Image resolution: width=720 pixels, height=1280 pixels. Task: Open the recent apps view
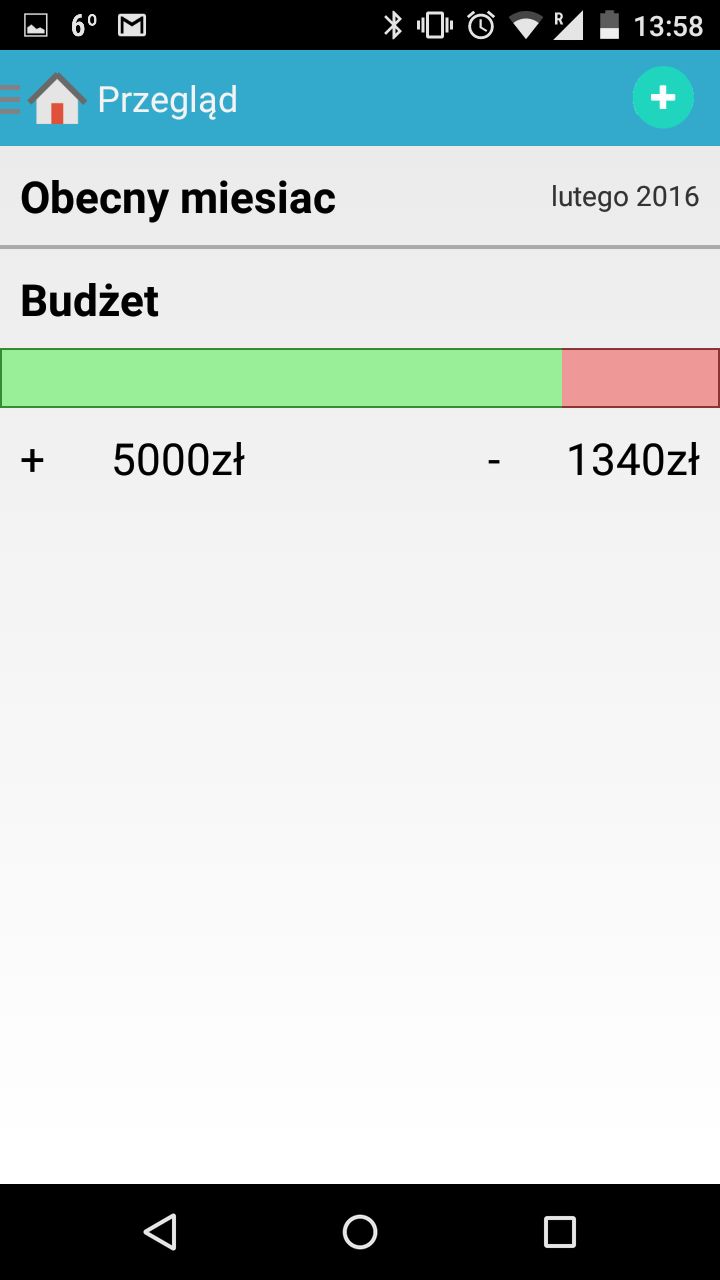pos(559,1231)
